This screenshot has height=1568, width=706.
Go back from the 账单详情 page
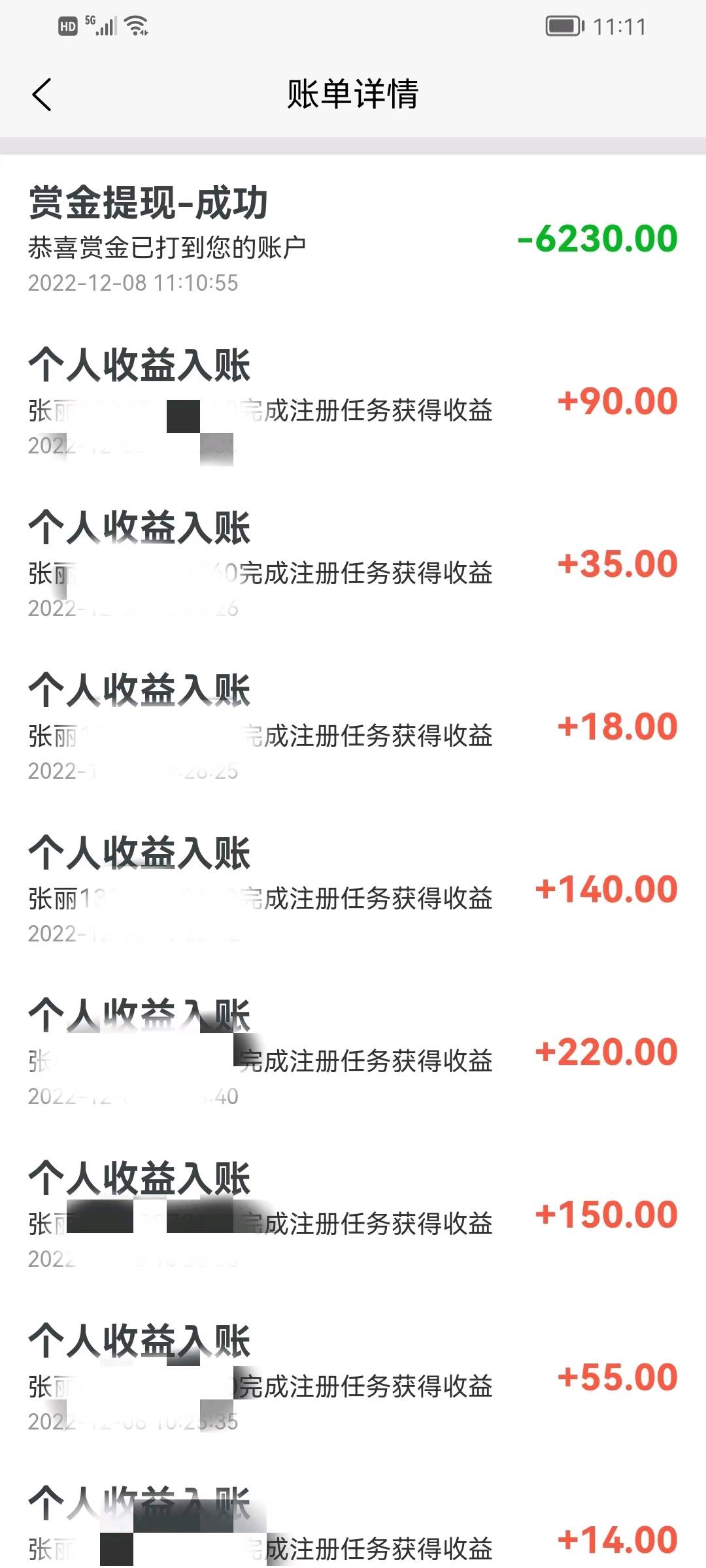click(42, 95)
